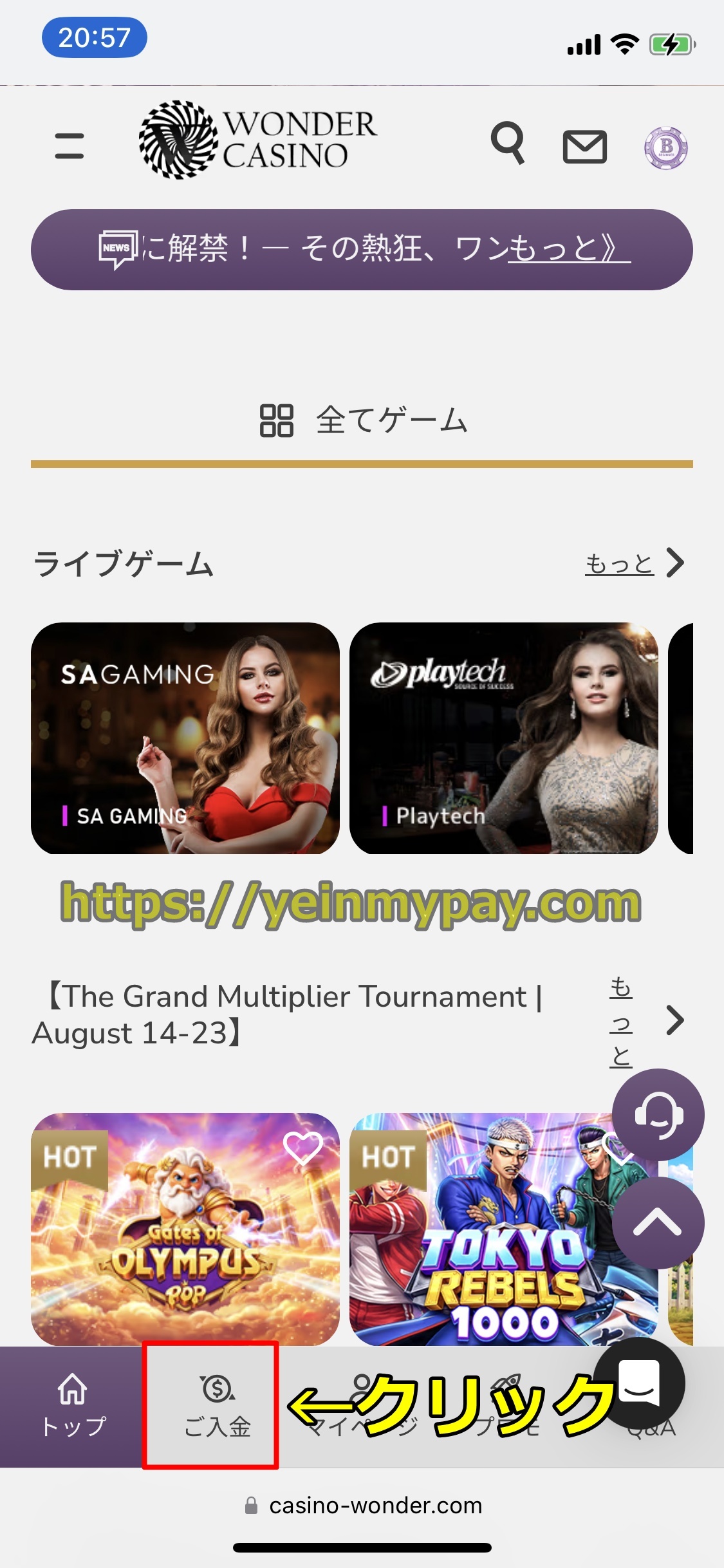The width and height of the screenshot is (724, 1568).
Task: Contact support via the headset button
Action: (x=658, y=1115)
